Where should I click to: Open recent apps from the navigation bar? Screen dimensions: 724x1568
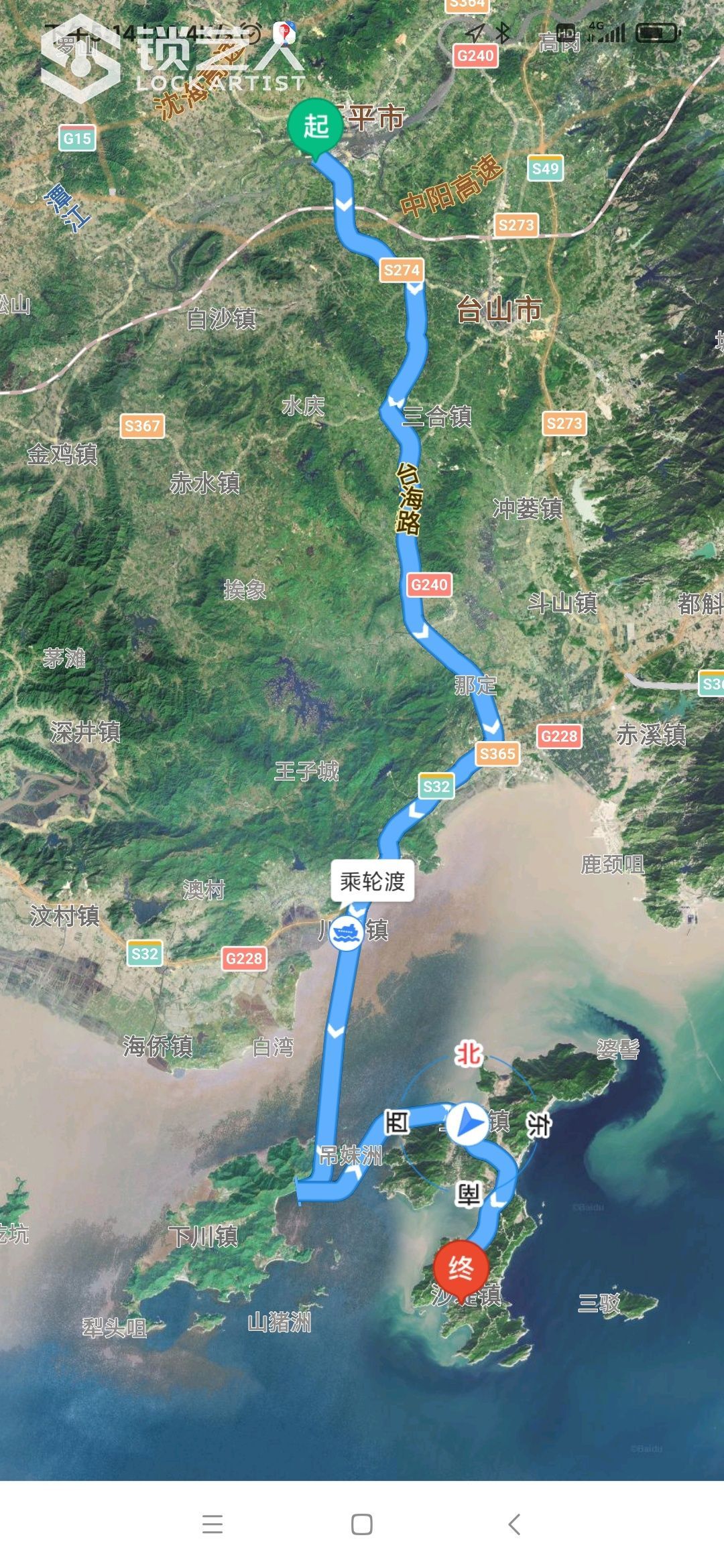click(x=212, y=1524)
